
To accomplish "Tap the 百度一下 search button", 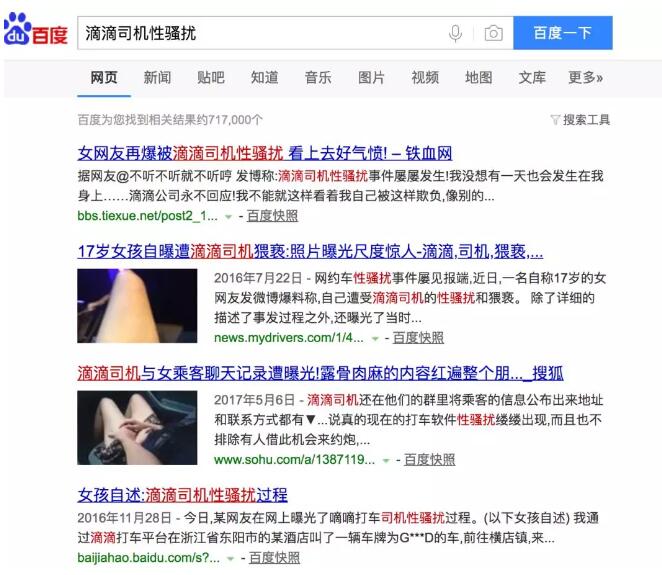I will [x=562, y=33].
